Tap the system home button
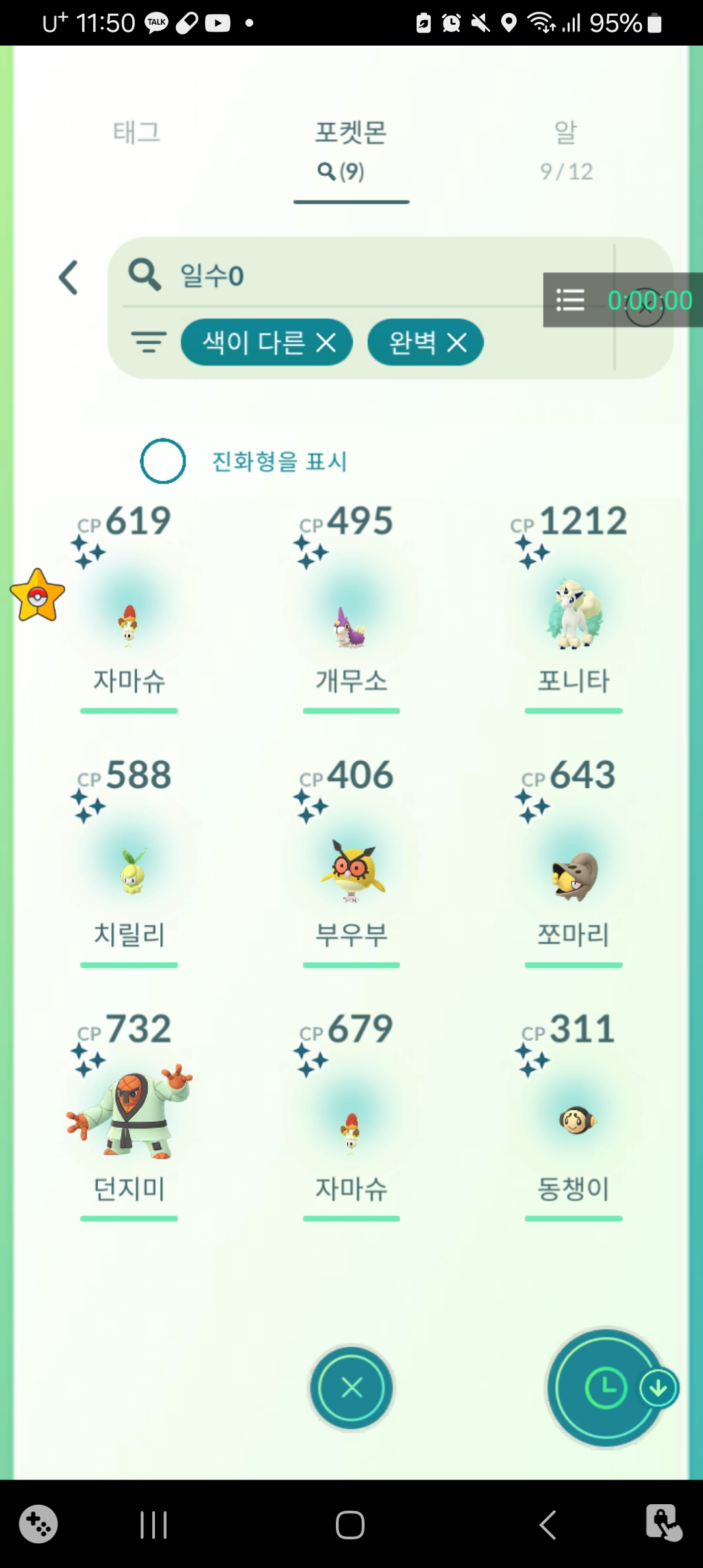The height and width of the screenshot is (1568, 703). click(350, 1524)
